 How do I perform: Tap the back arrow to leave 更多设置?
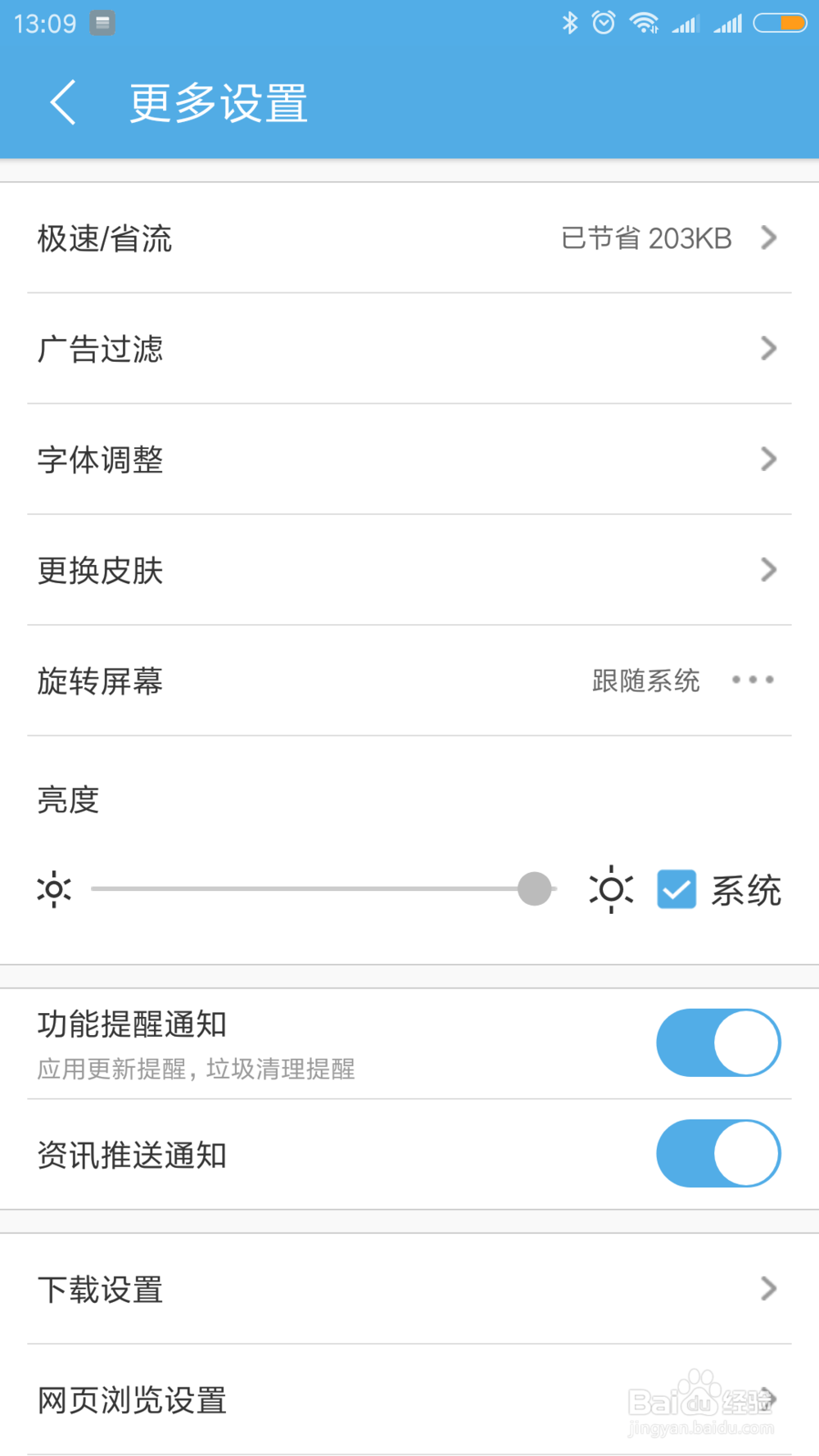point(64,102)
